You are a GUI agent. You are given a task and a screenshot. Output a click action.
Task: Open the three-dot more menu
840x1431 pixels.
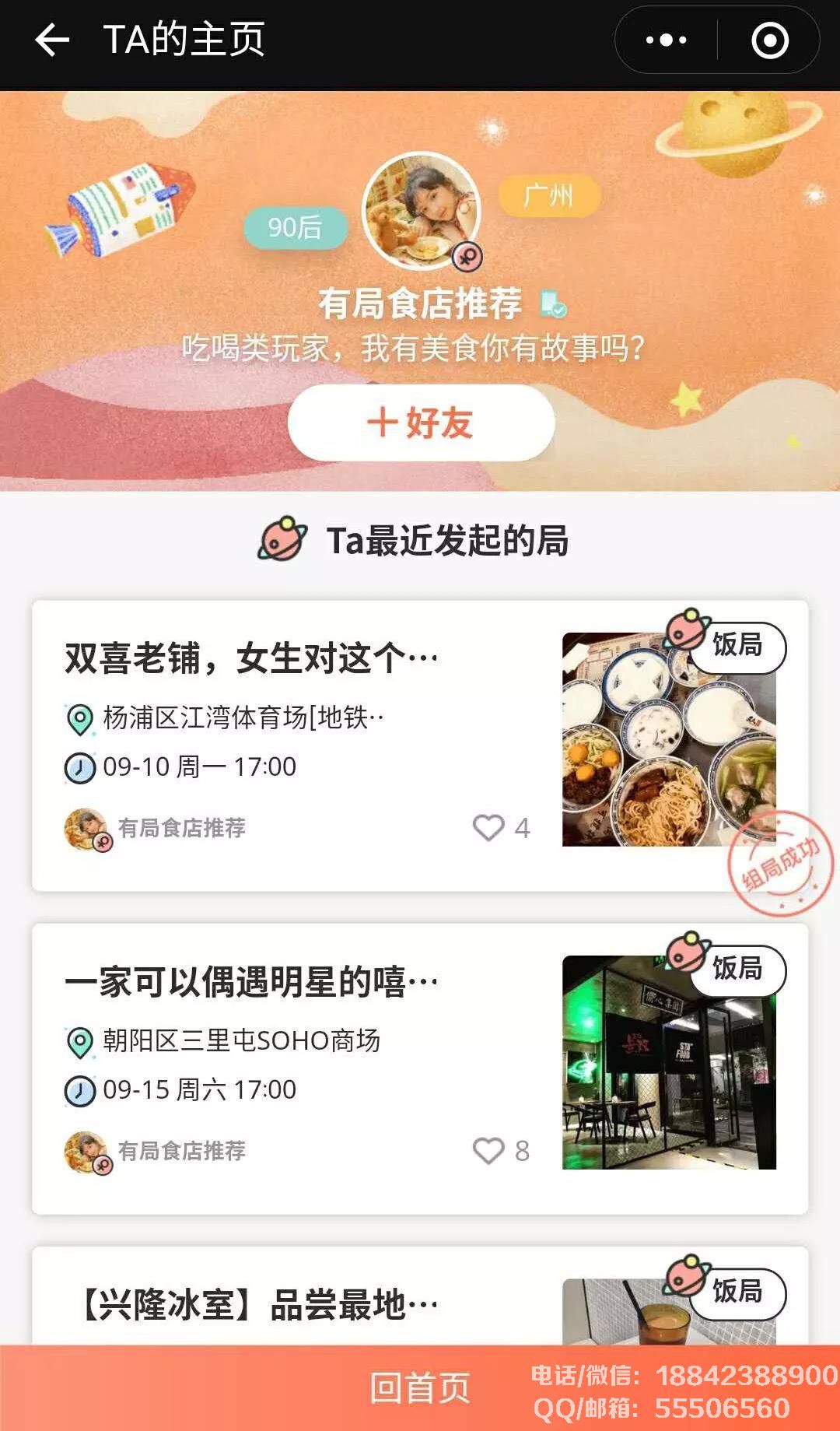point(667,40)
